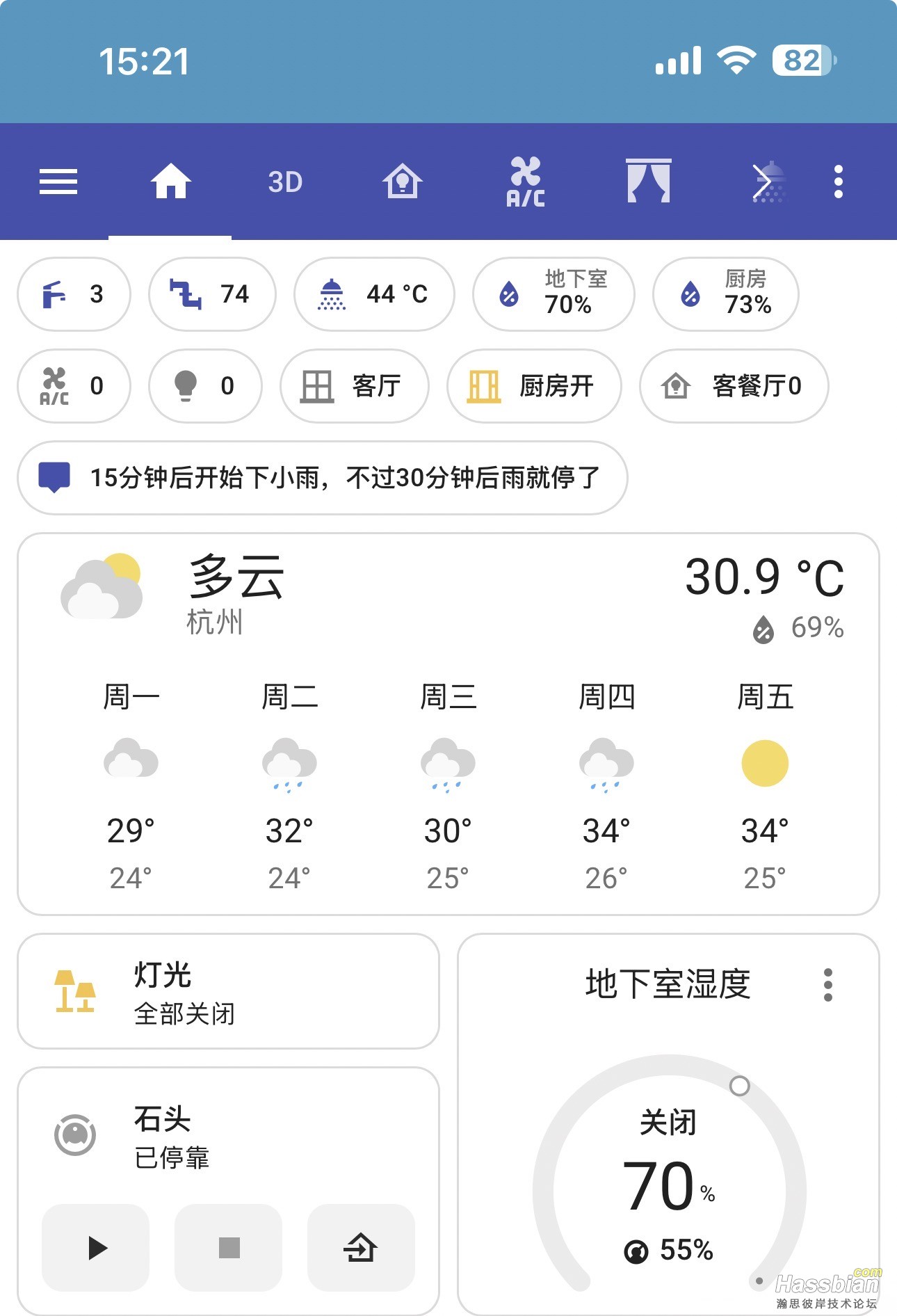Screen dimensions: 897x1316
Task: Tap the 厨房开 chip
Action: (533, 386)
